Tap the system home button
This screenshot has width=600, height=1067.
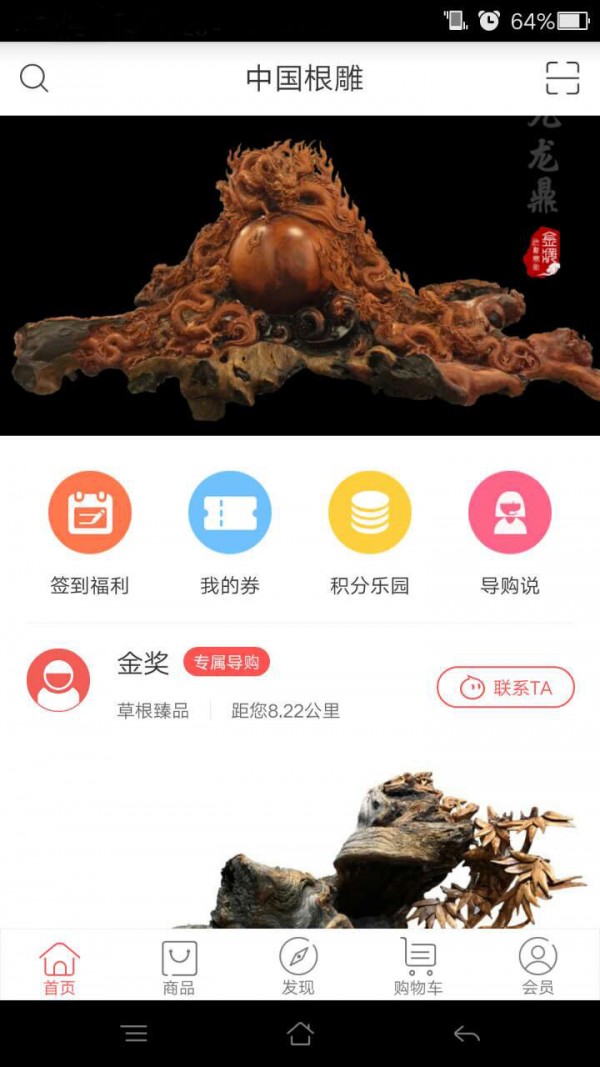(300, 1034)
